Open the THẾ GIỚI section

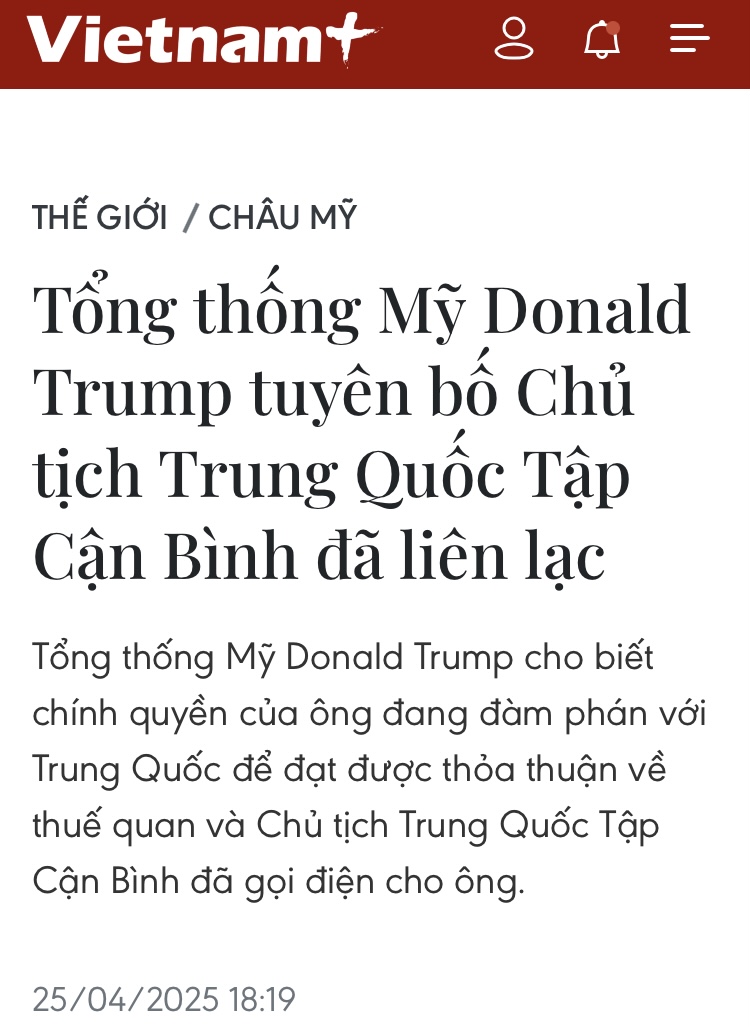[x=99, y=217]
